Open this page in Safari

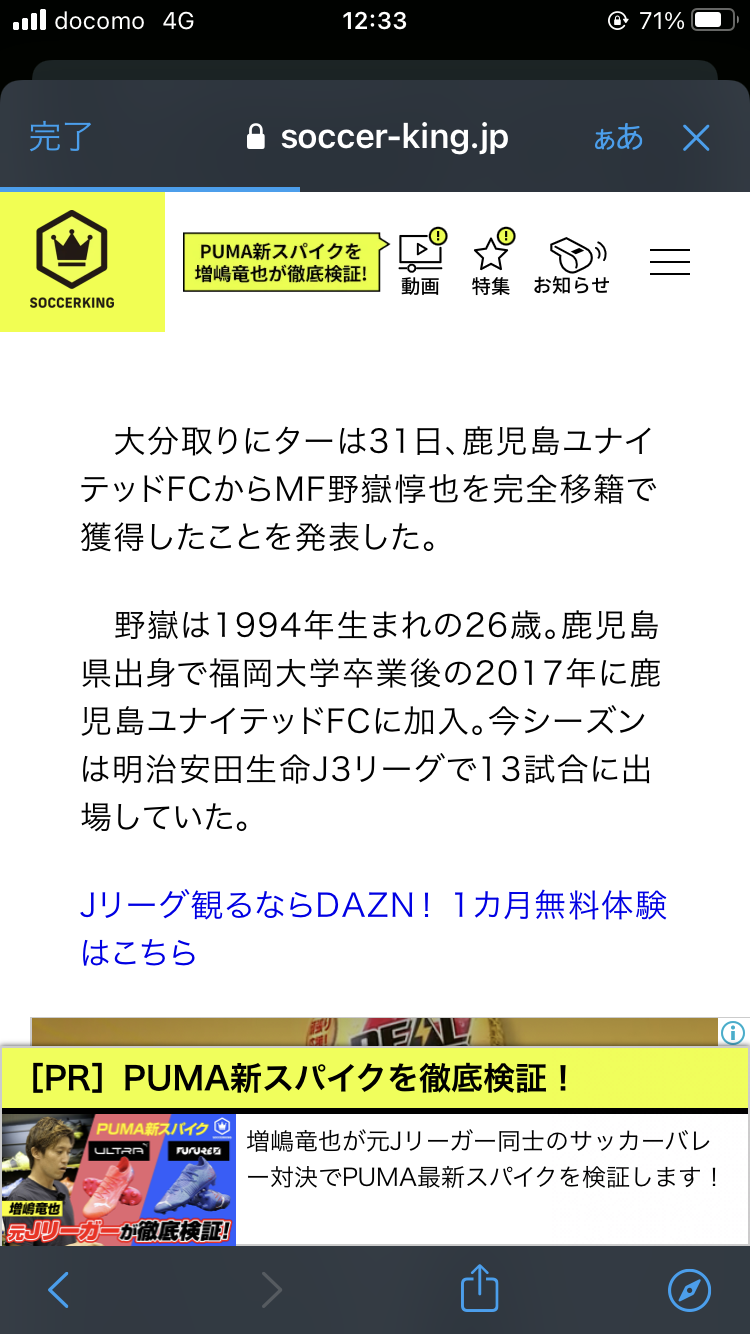688,1290
